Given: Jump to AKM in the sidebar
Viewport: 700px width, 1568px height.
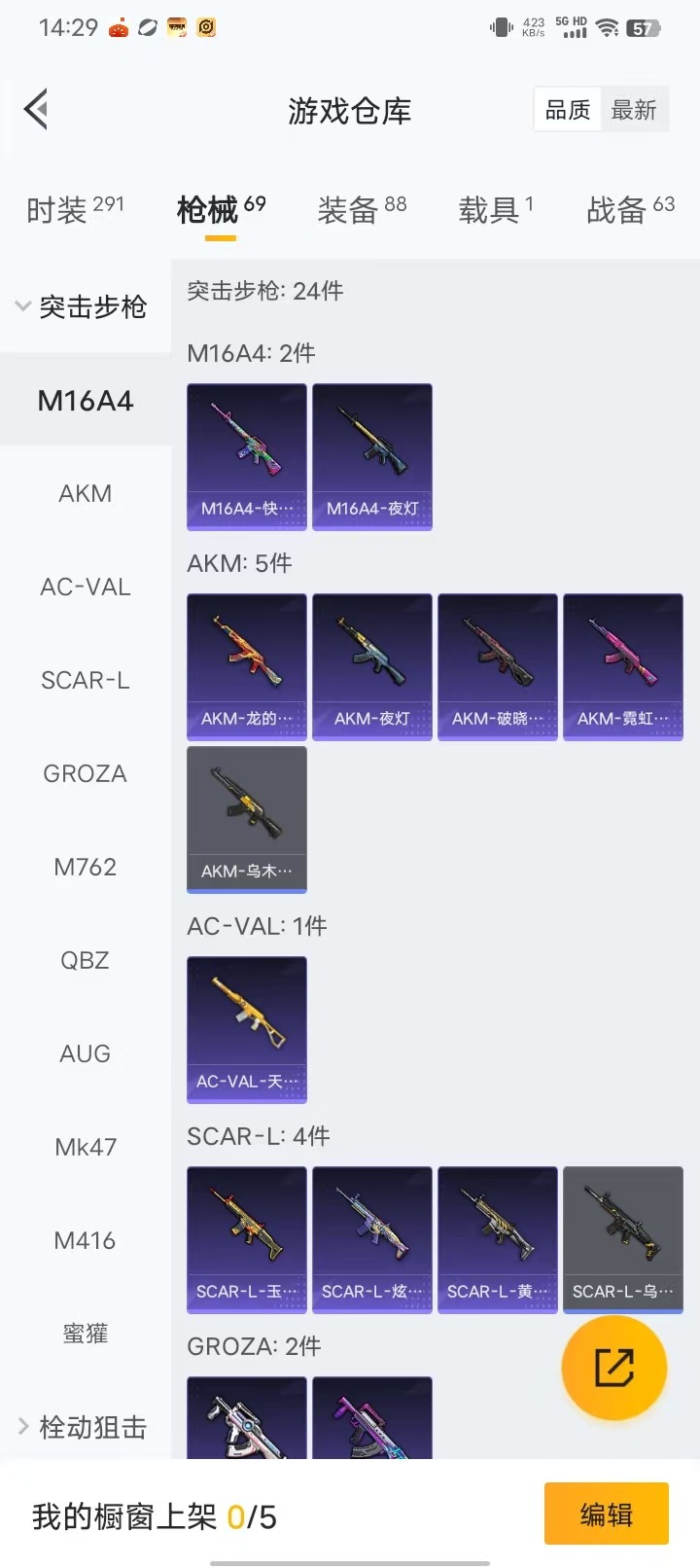Looking at the screenshot, I should [x=86, y=493].
